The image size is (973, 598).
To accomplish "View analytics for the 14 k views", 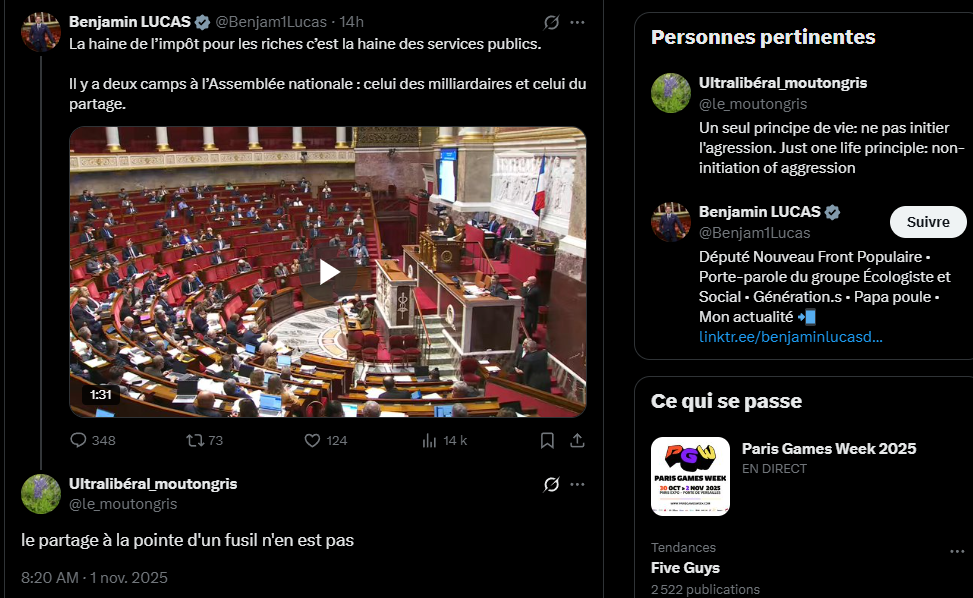I will coord(430,440).
